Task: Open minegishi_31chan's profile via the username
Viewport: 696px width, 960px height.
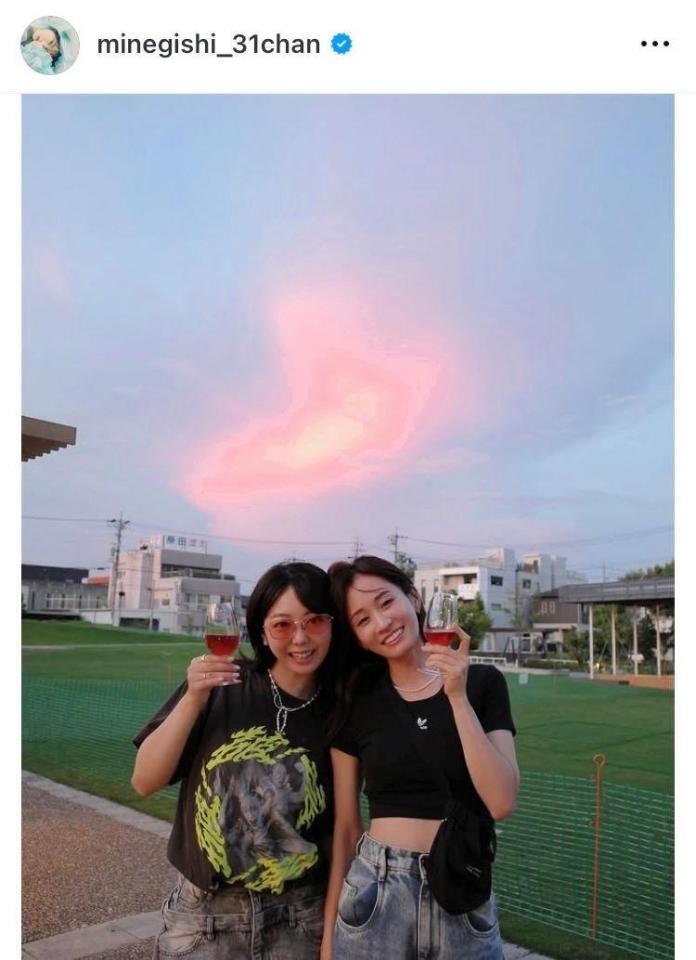Action: [208, 44]
